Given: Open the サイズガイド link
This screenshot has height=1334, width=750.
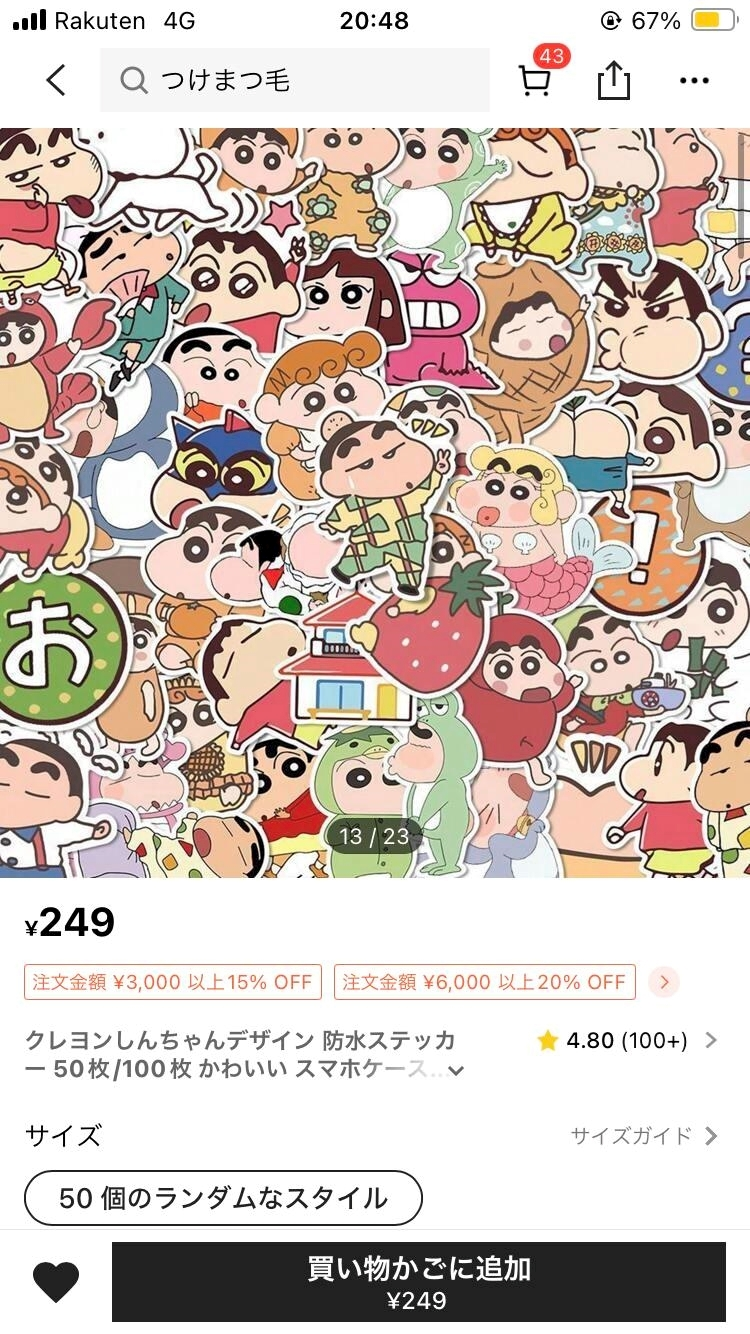Looking at the screenshot, I should tap(644, 1136).
